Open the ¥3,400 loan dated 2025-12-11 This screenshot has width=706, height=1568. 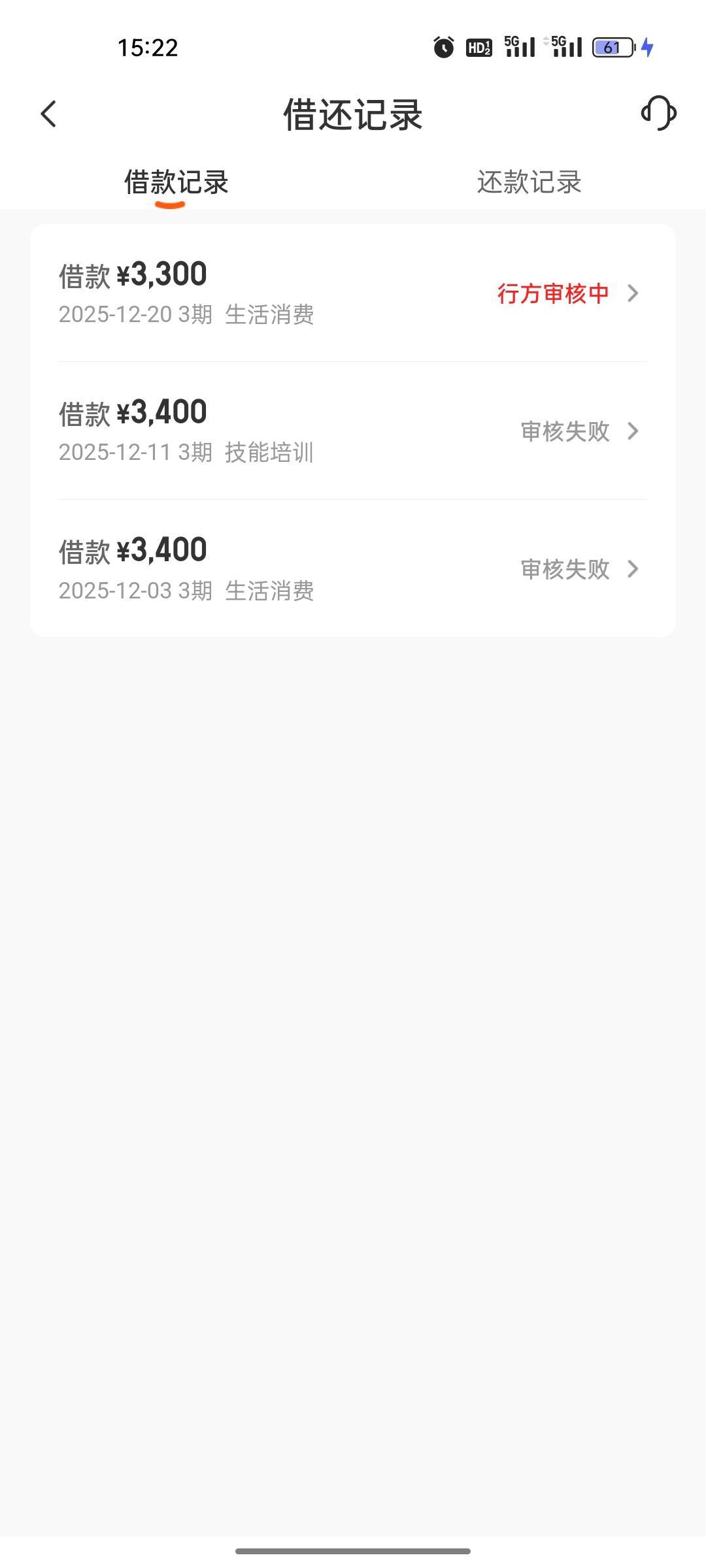click(x=352, y=431)
